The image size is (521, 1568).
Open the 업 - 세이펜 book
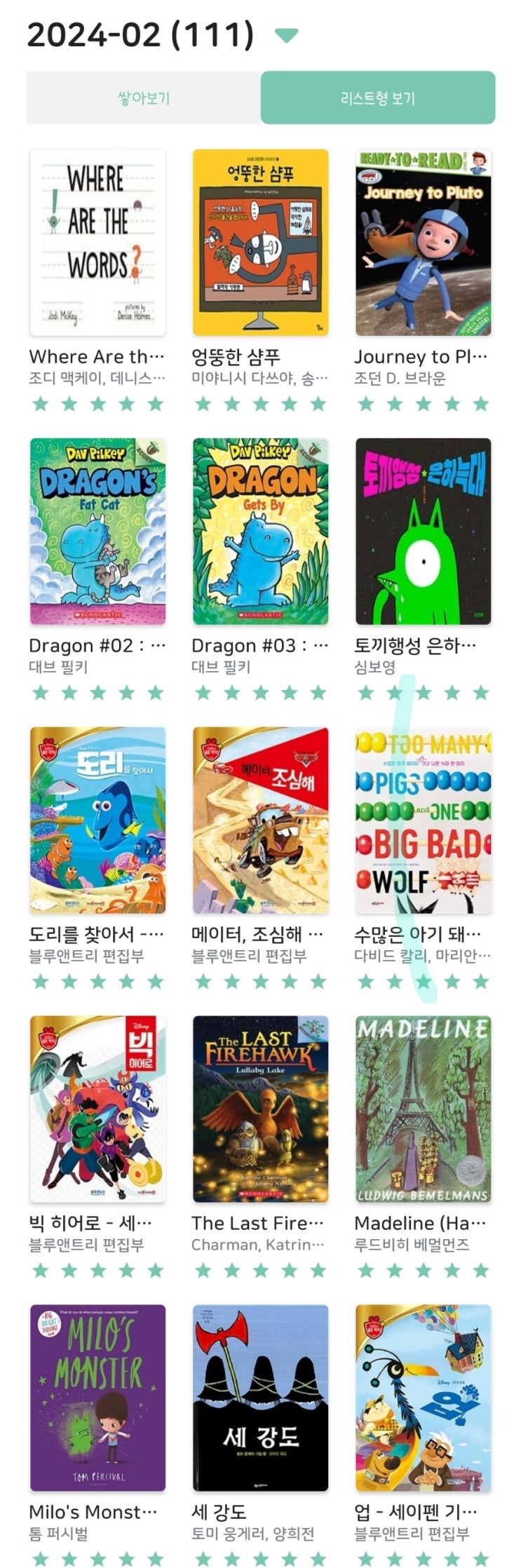point(423,1398)
